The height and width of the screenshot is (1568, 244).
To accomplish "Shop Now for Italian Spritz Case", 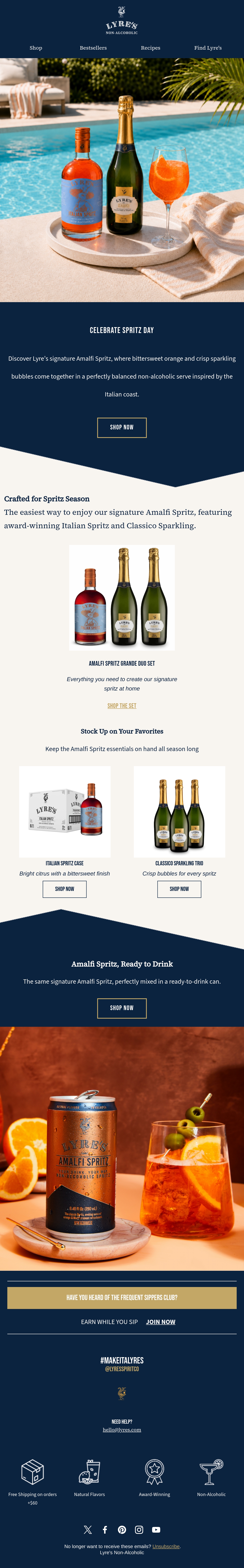I will [x=64, y=889].
